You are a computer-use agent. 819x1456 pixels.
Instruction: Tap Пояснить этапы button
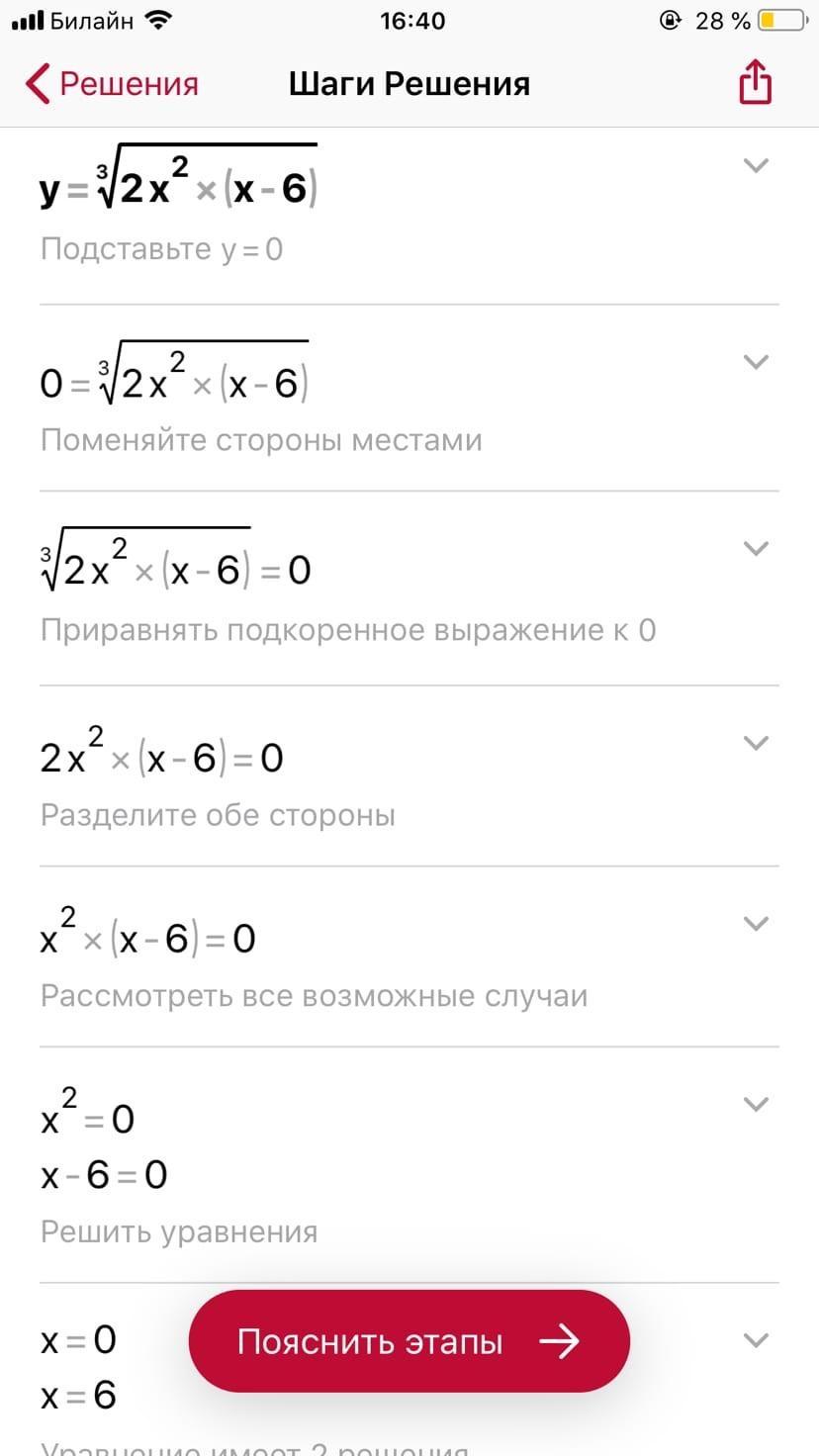tap(409, 1341)
